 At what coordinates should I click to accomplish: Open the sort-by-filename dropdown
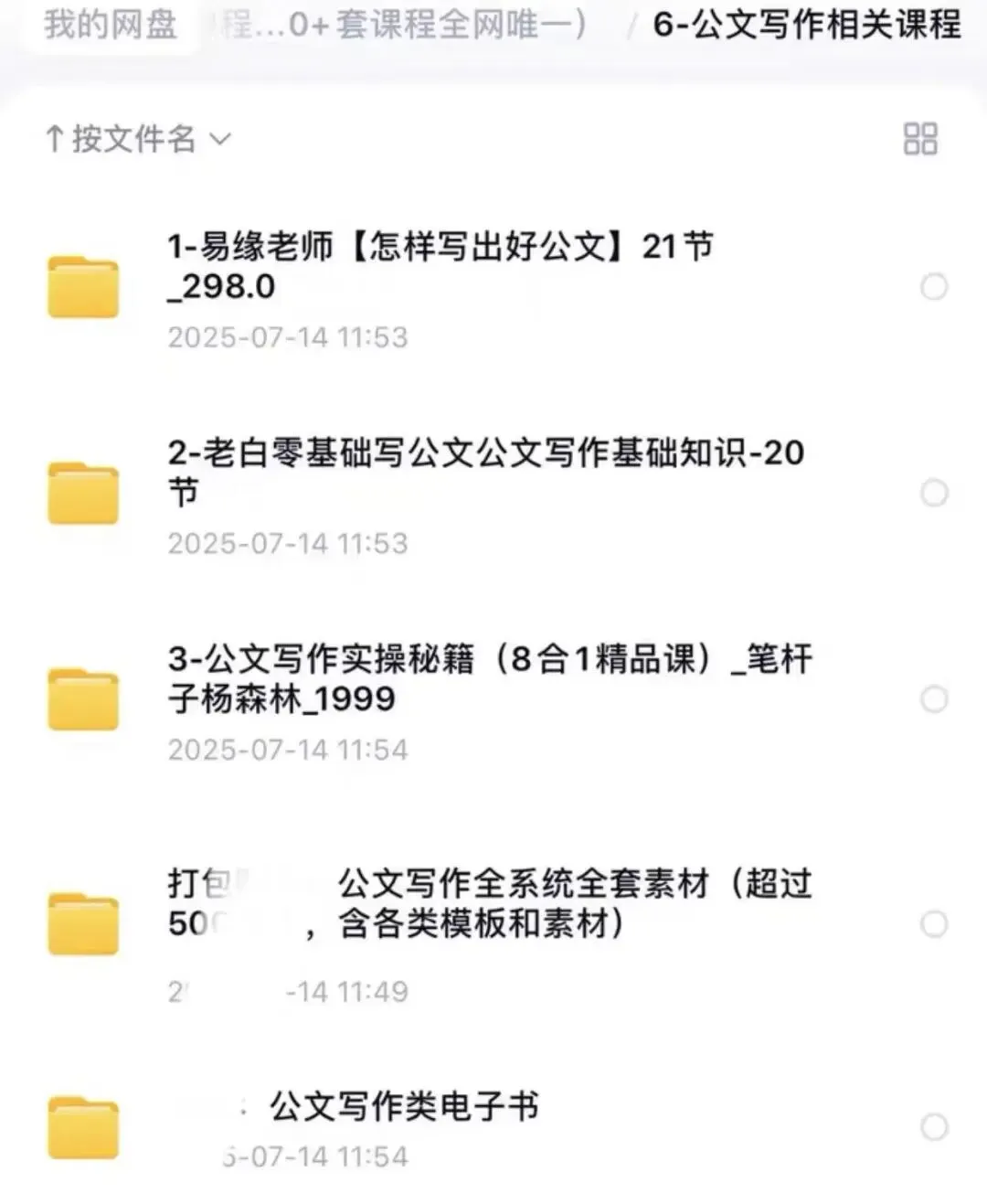point(137,139)
